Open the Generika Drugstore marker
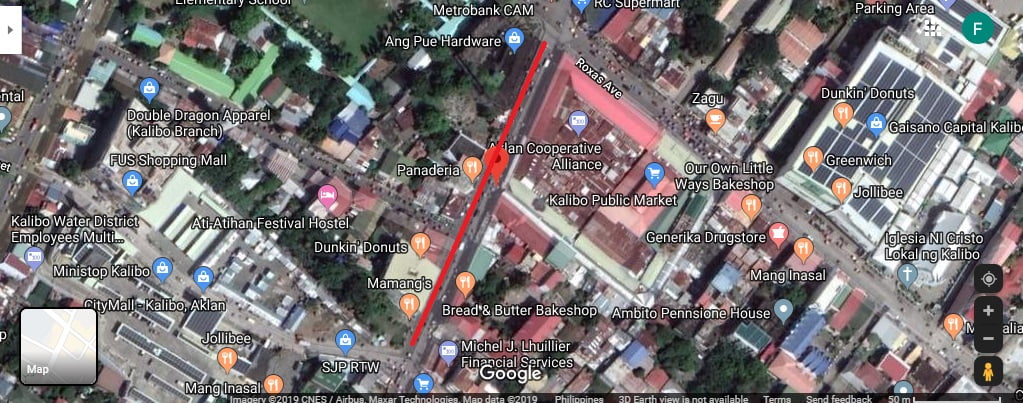Screen dimensions: 1023x403 click(x=779, y=235)
